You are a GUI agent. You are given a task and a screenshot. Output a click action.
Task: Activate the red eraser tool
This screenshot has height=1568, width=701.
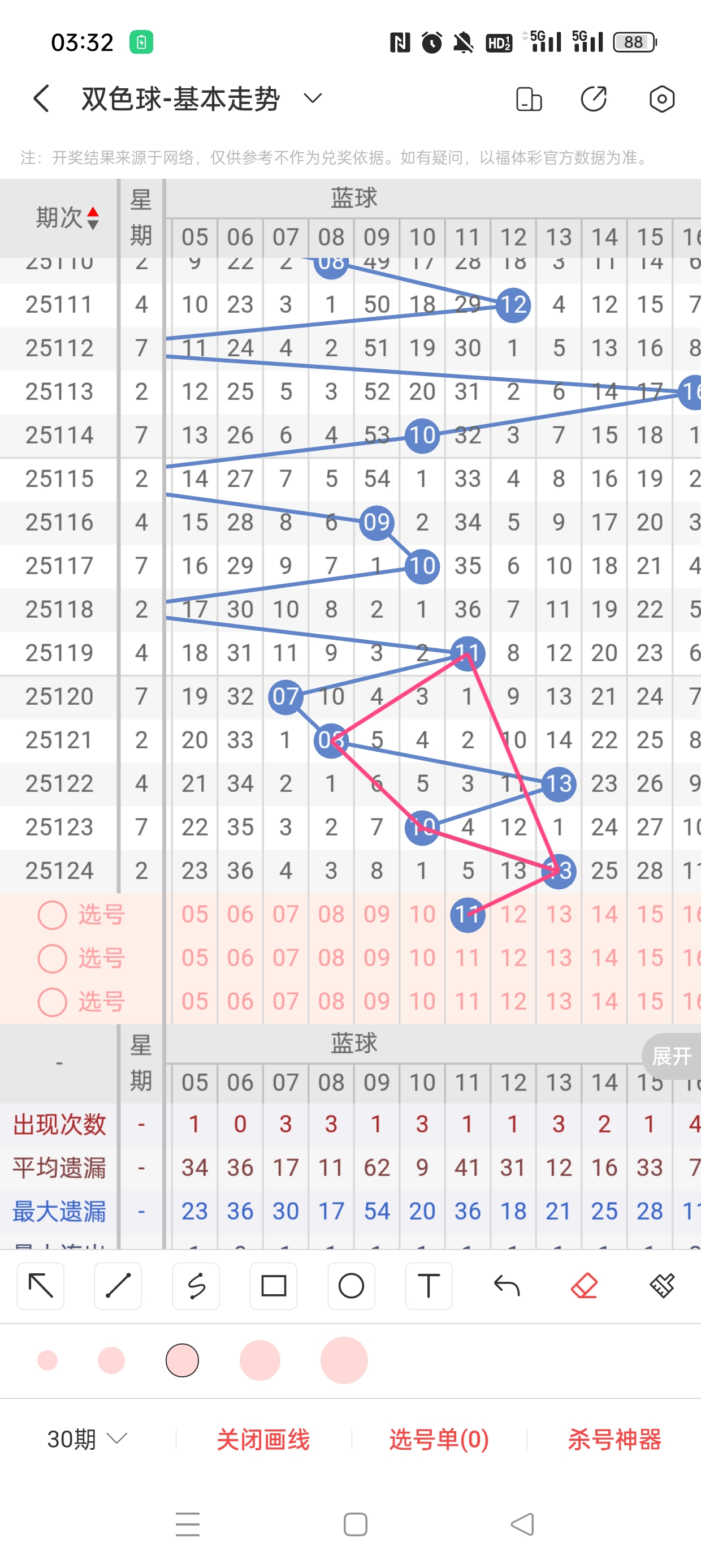tap(584, 1286)
